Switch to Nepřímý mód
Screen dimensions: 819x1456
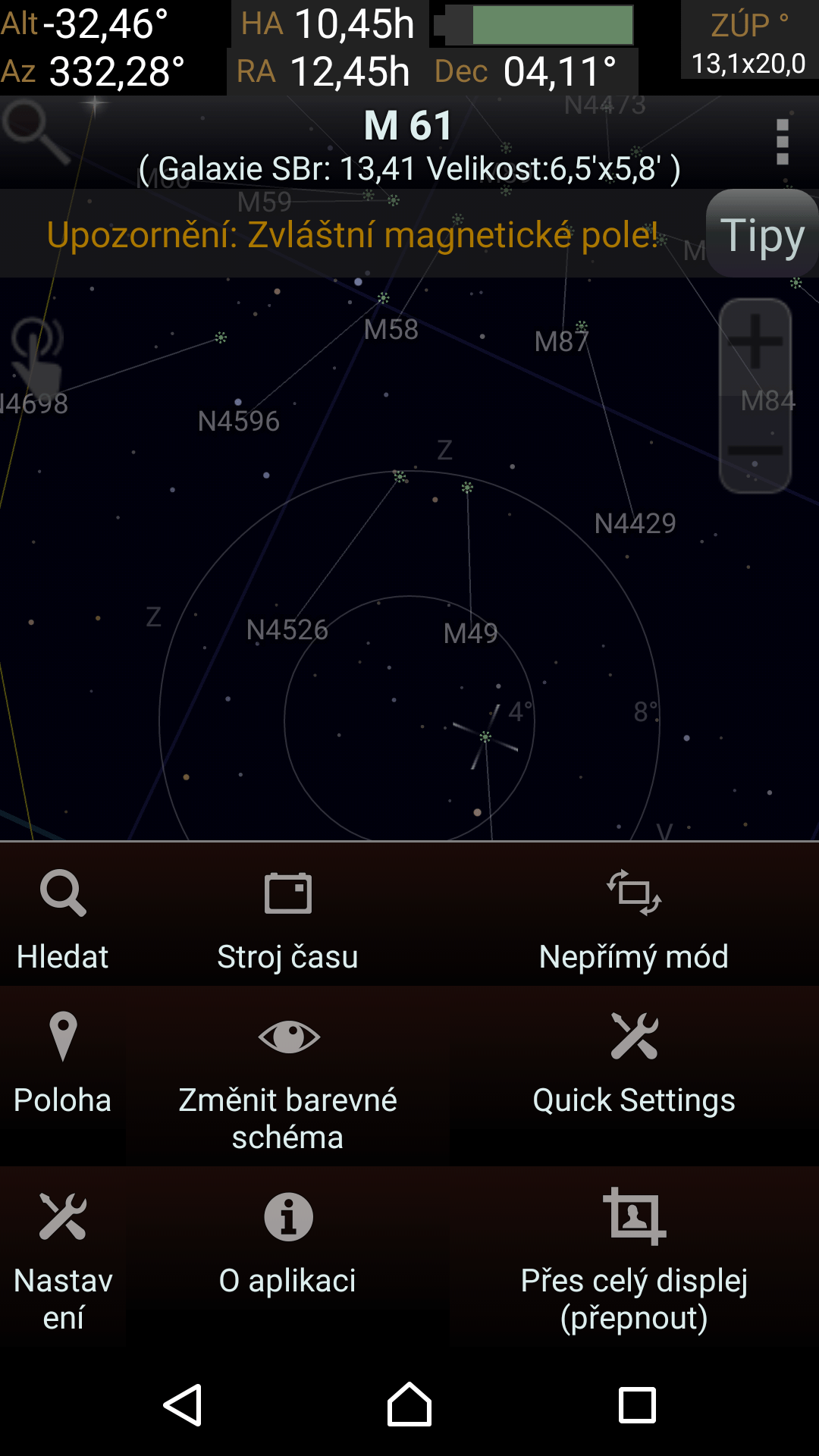[634, 915]
